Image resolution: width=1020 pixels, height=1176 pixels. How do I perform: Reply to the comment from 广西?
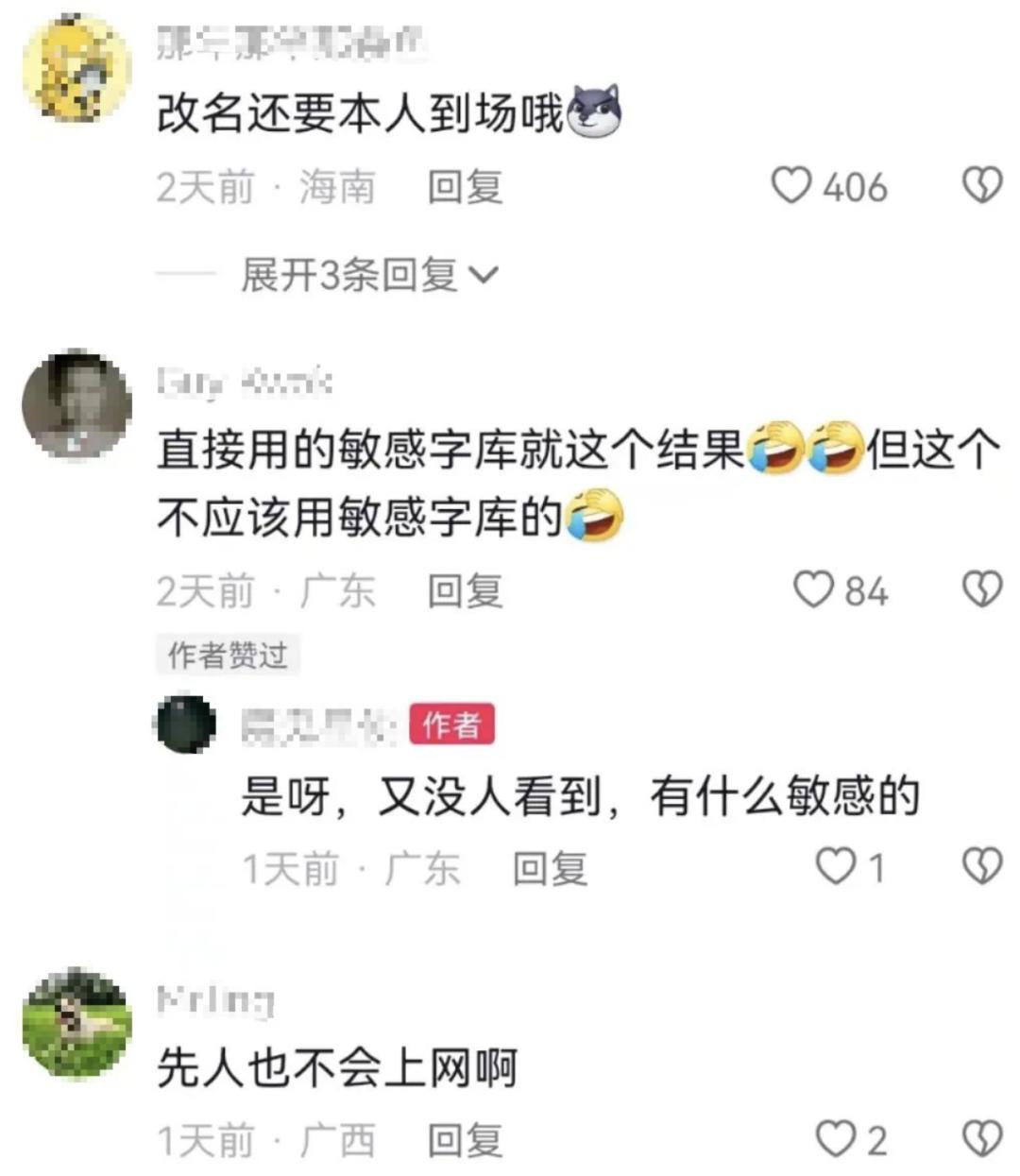pos(465,1140)
